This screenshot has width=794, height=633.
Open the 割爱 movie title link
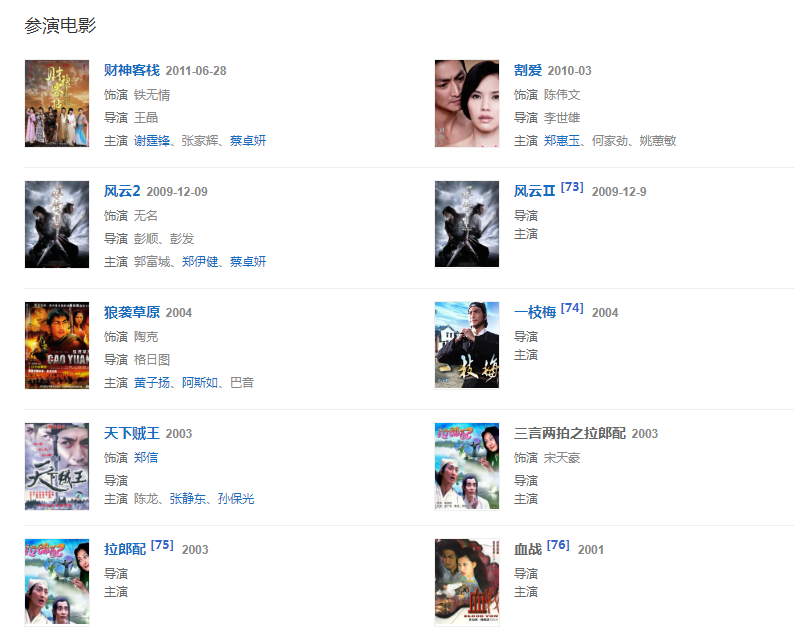[527, 70]
